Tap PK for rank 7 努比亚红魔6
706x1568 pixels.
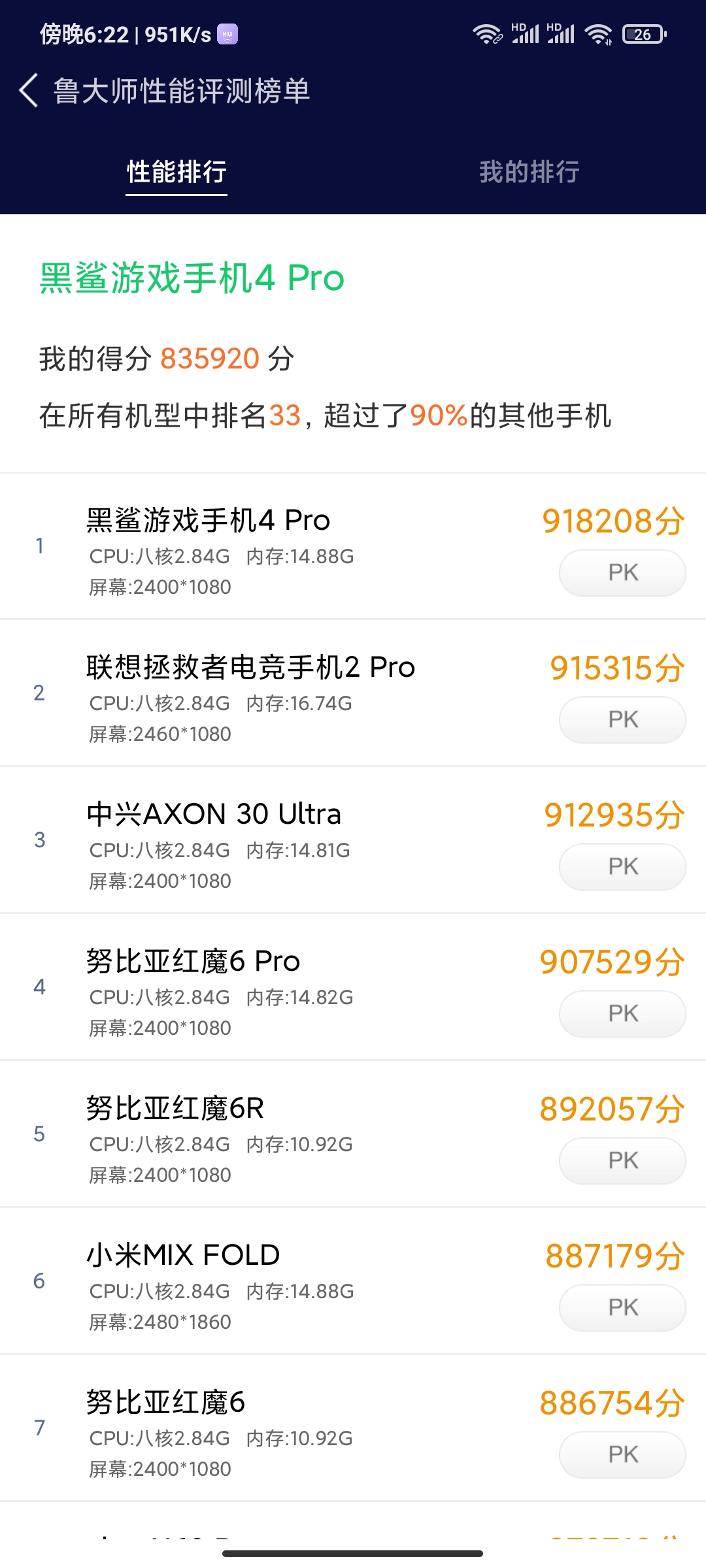coord(622,1455)
